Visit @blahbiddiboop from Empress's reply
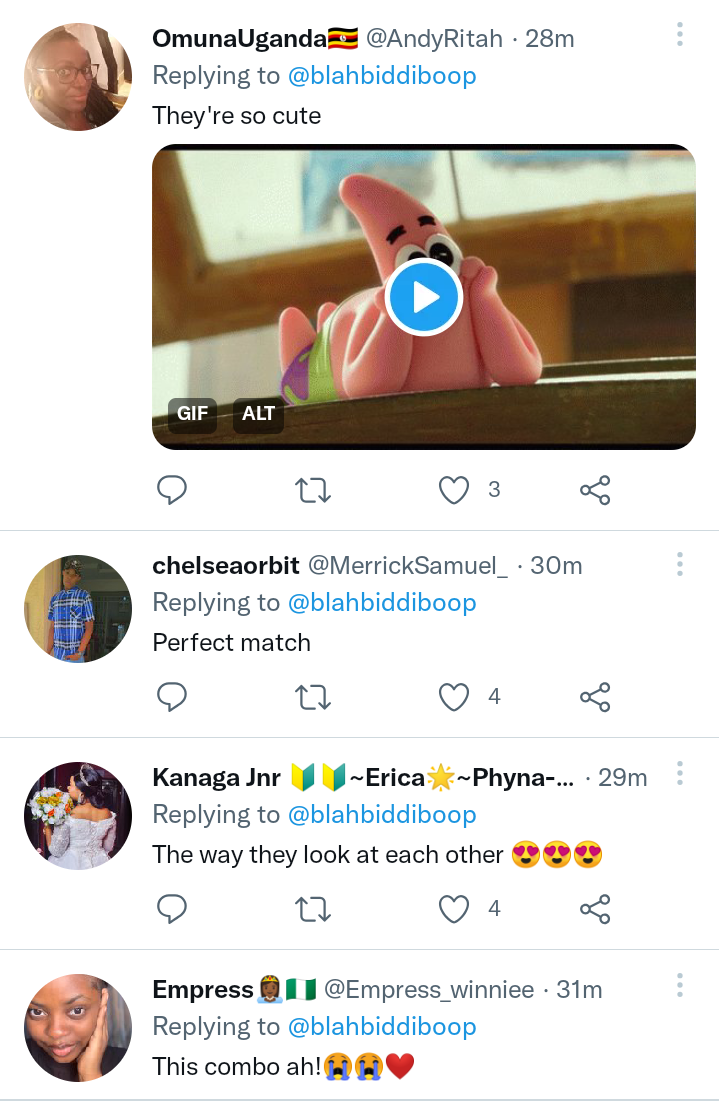 click(x=382, y=1027)
